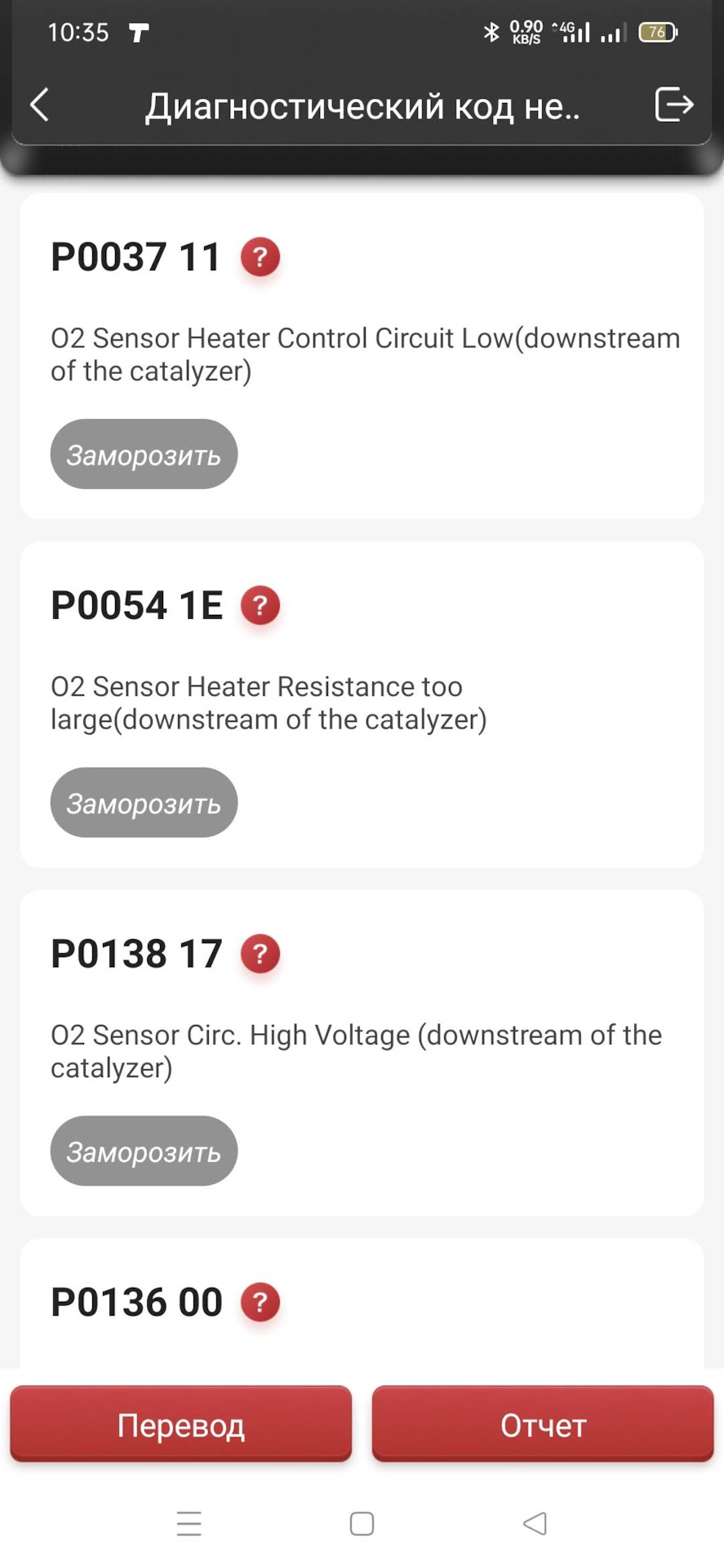The width and height of the screenshot is (724, 1568).
Task: Open recent apps from the navigation bar
Action: (189, 1524)
